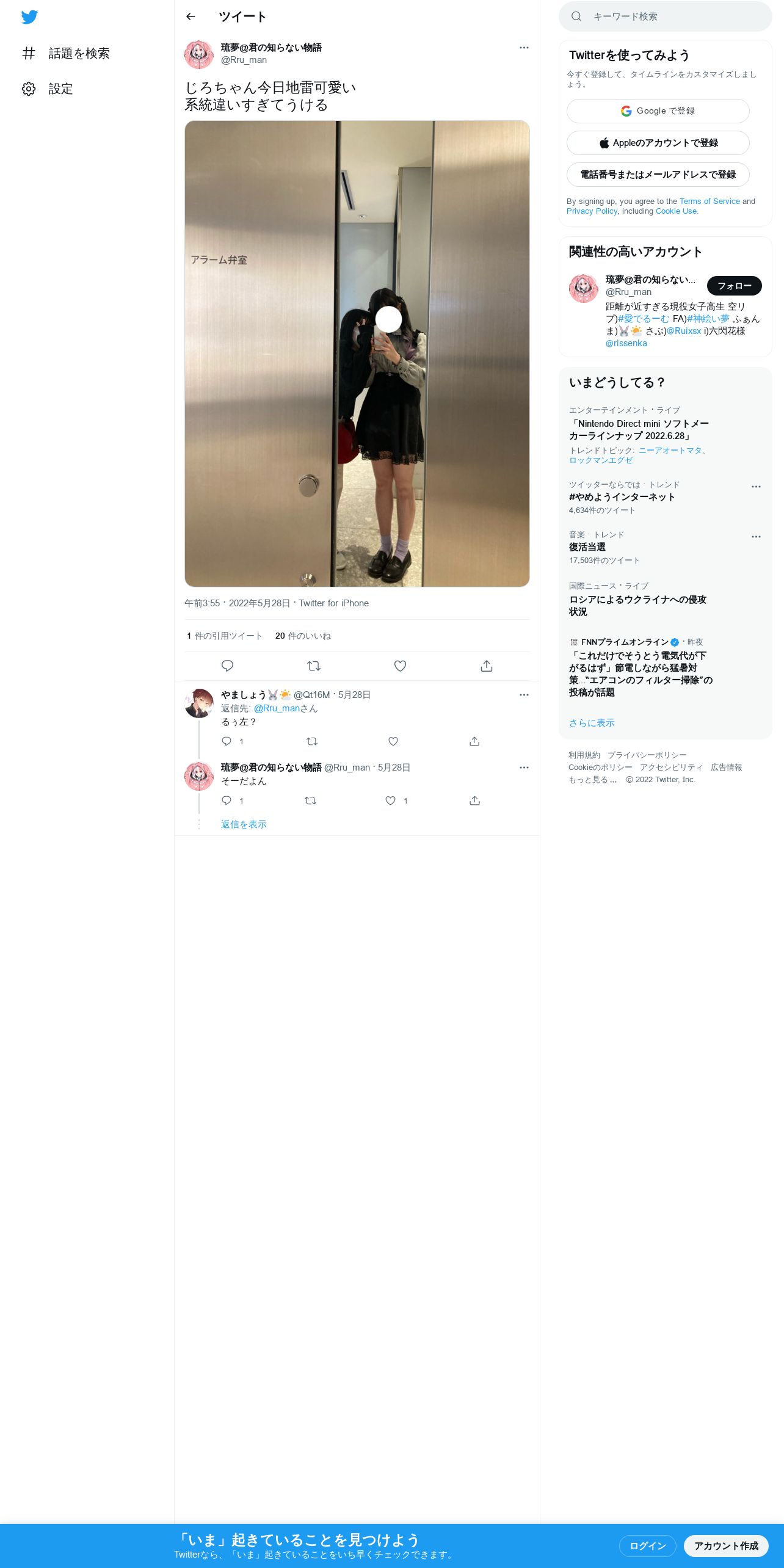Open the #やめようインターネット trend
This screenshot has height=1568, width=784.
coord(622,497)
